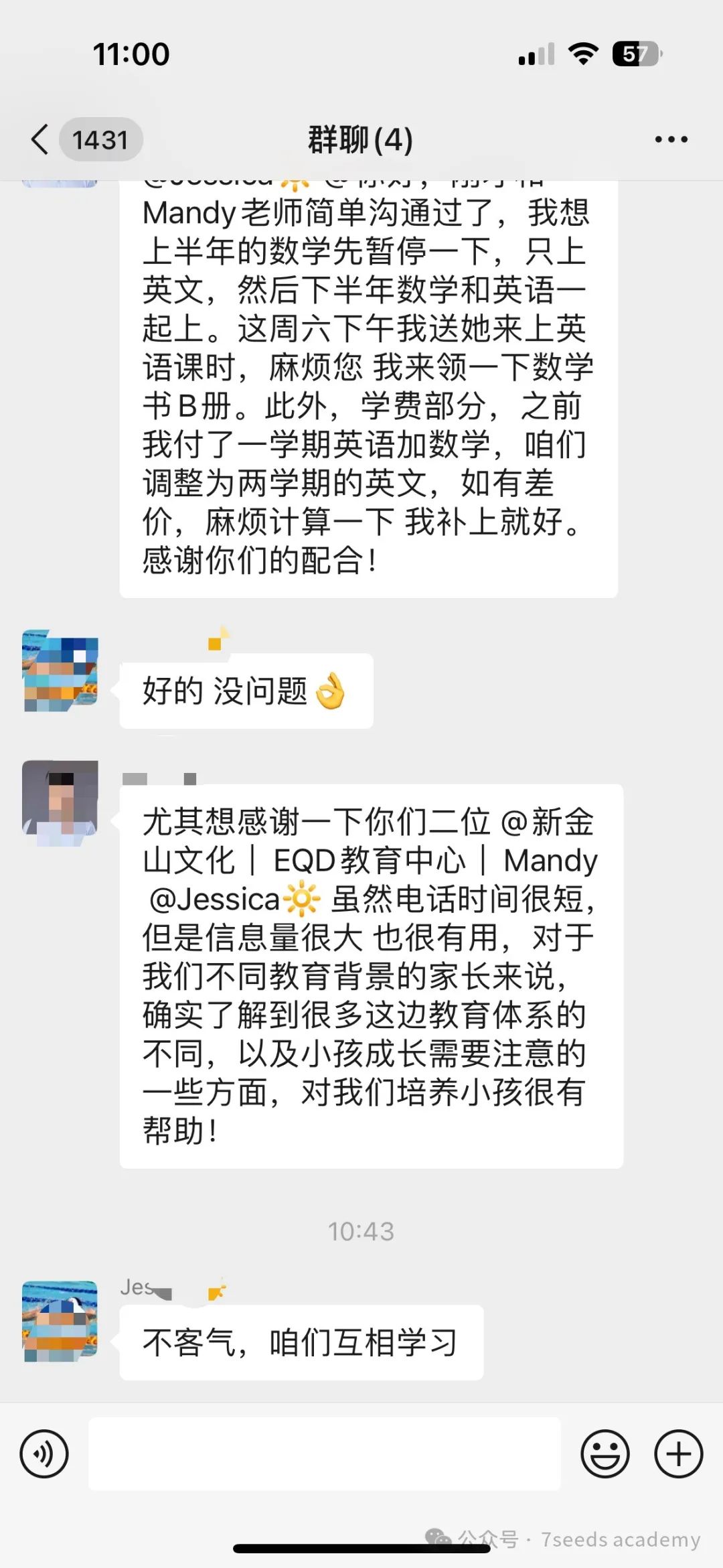Tap the message text input field
Viewport: 723px width, 1568px height.
(x=325, y=1453)
